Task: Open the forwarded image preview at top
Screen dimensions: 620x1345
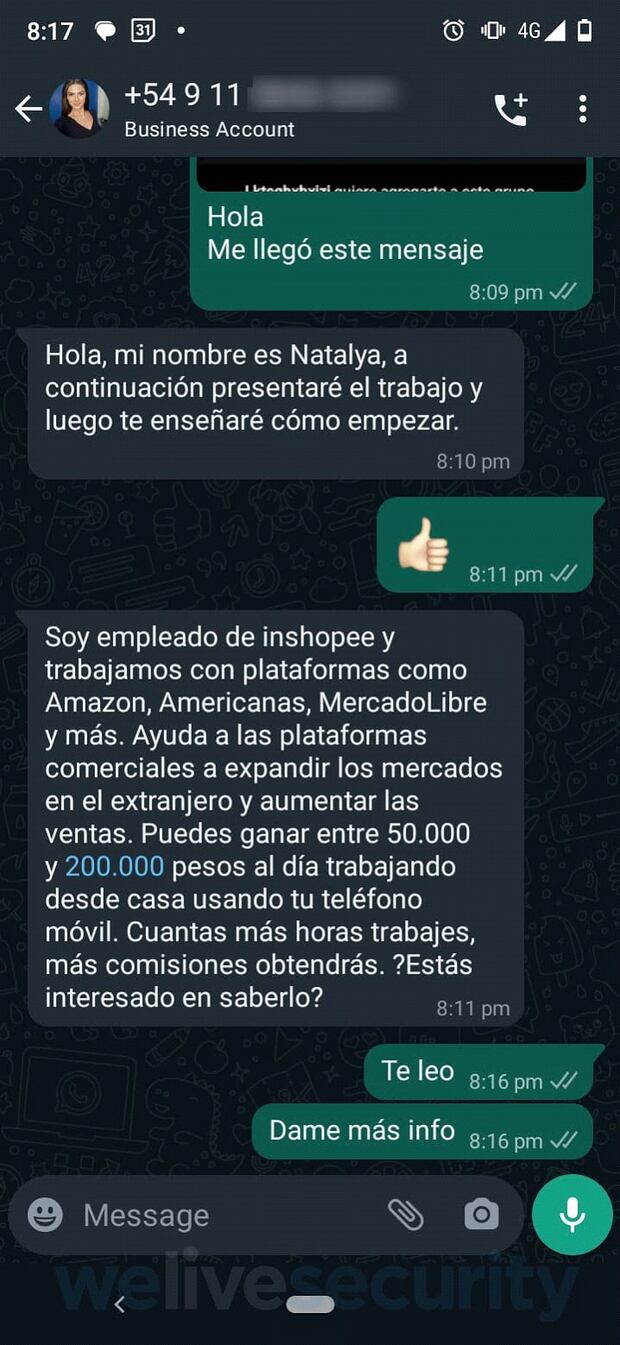Action: point(390,175)
